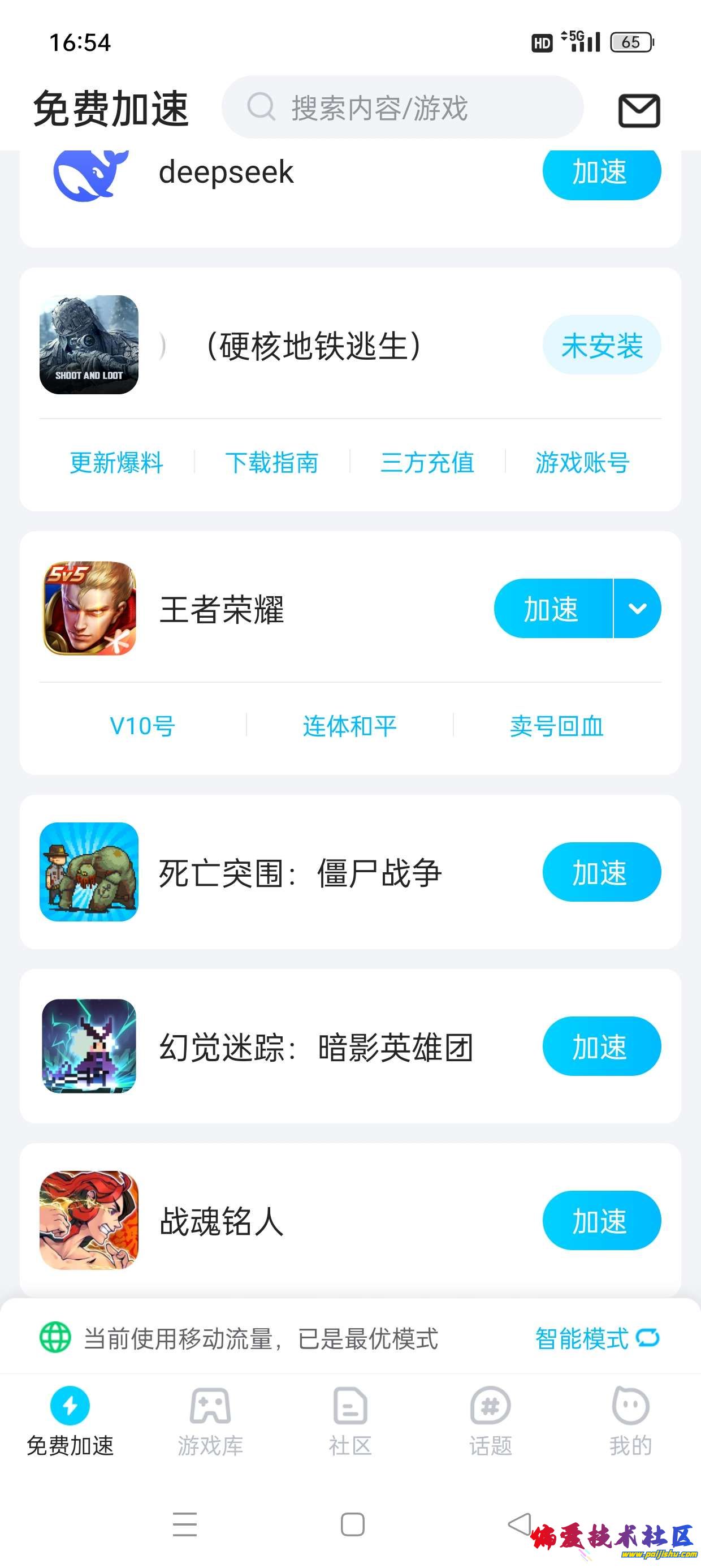Open the 卖号回血 link
This screenshot has width=701, height=1568.
click(557, 726)
